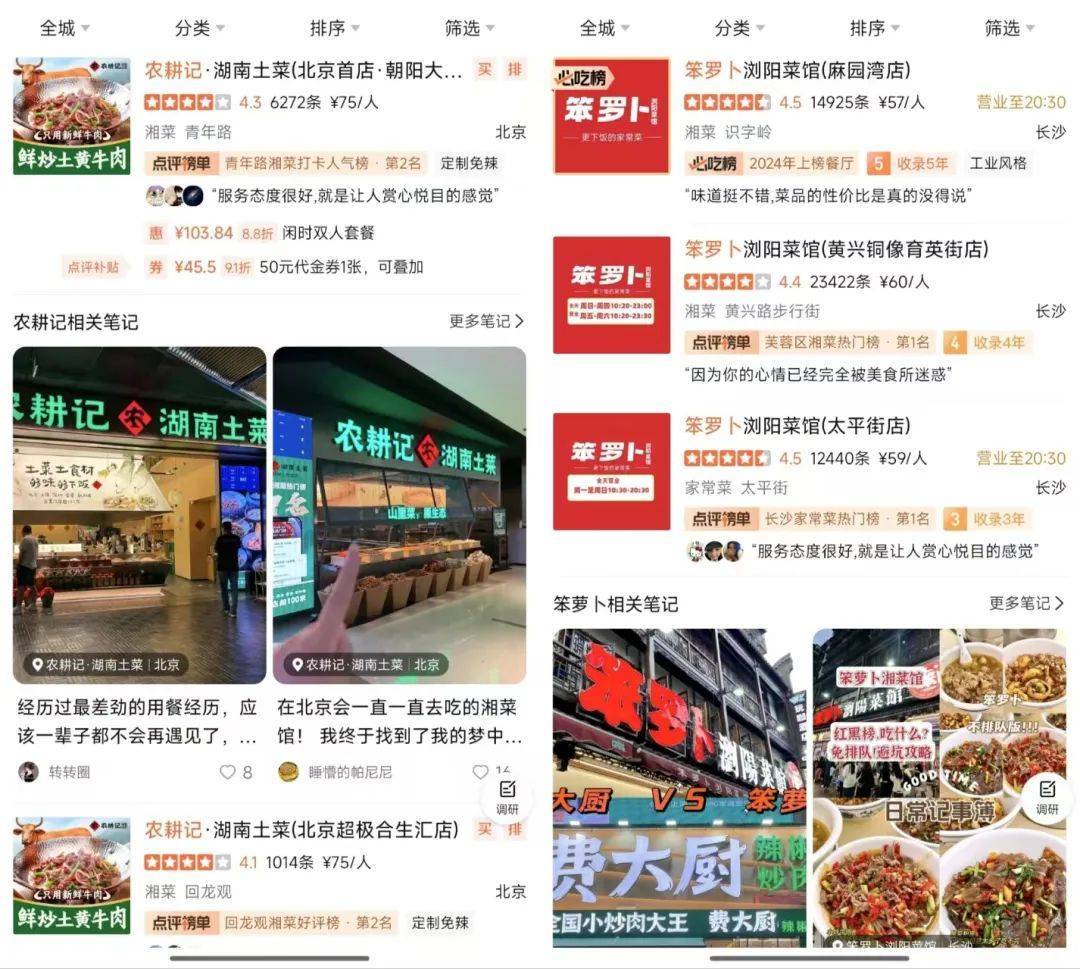This screenshot has height=969, width=1080.
Task: Open 农耕记 北京首店·朝阳大悦城 listing
Action: (303, 71)
